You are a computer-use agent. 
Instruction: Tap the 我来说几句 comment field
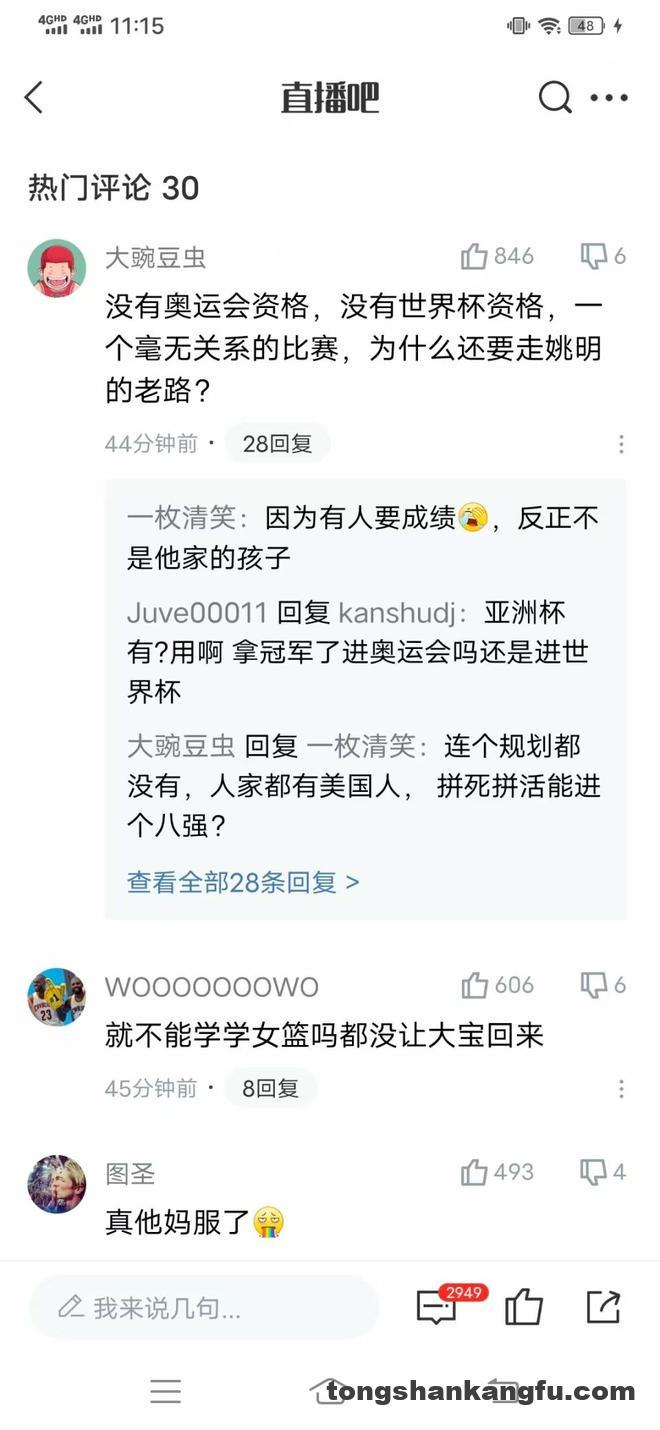(205, 1307)
